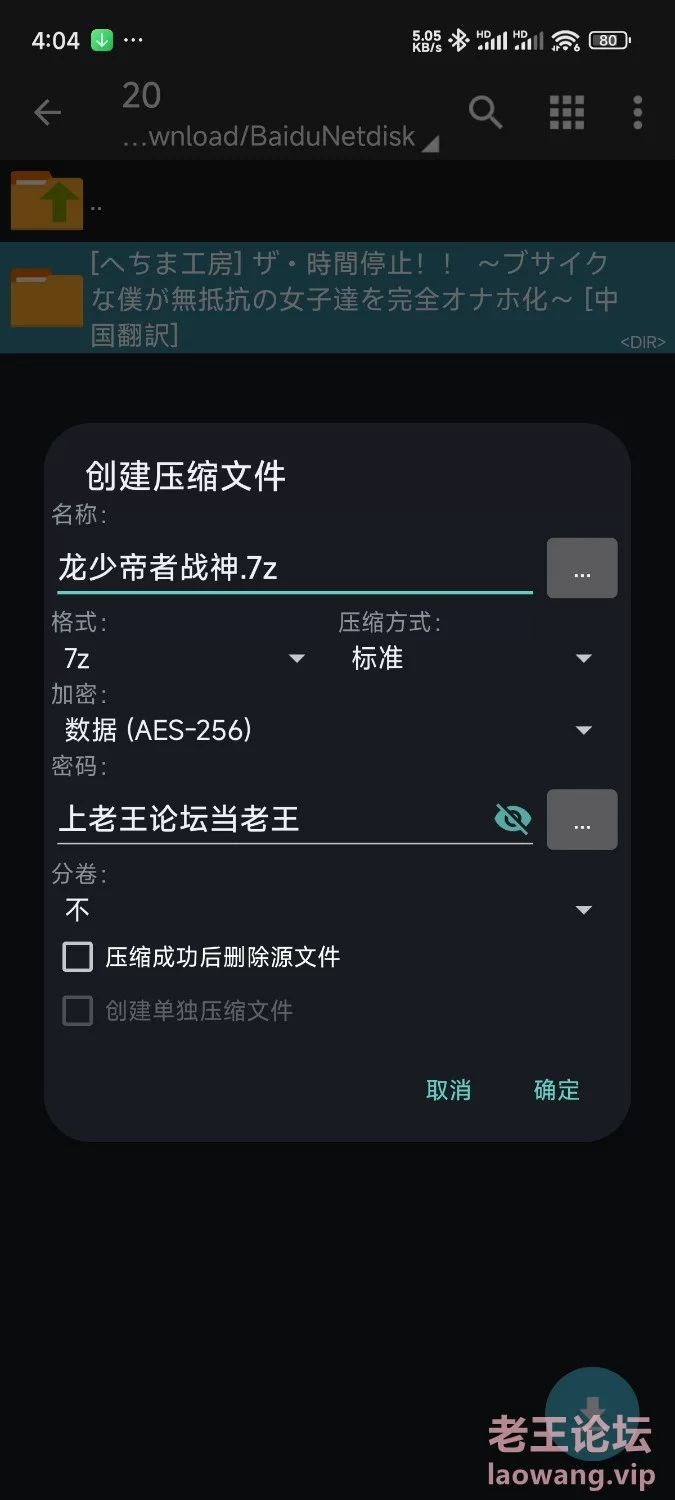The image size is (675, 1500).
Task: Open the ellipsis button beside the password field
Action: 582,820
